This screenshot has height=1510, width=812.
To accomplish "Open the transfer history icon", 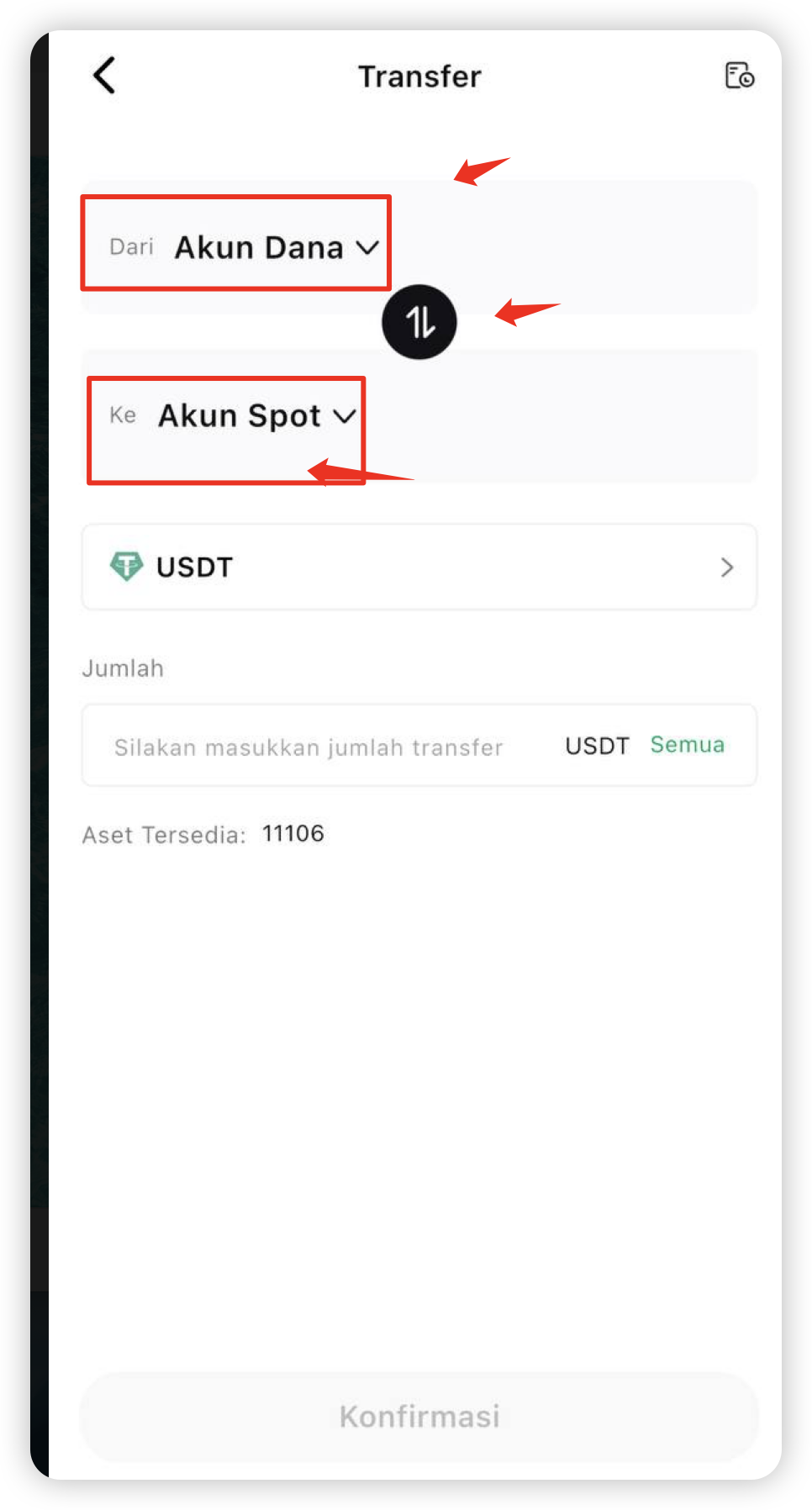I will (740, 76).
